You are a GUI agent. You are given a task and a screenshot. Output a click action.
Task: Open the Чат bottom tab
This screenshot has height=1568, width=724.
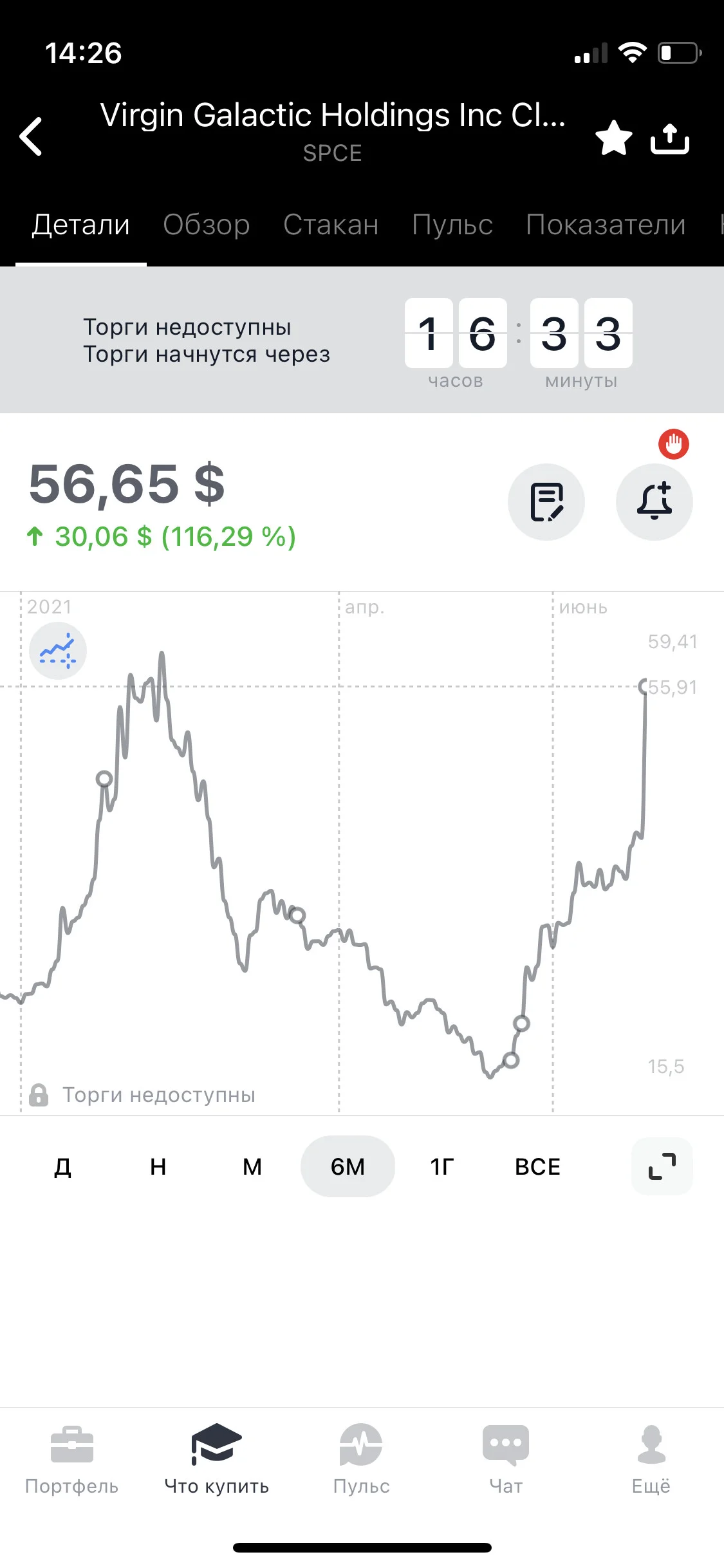pos(506,1460)
